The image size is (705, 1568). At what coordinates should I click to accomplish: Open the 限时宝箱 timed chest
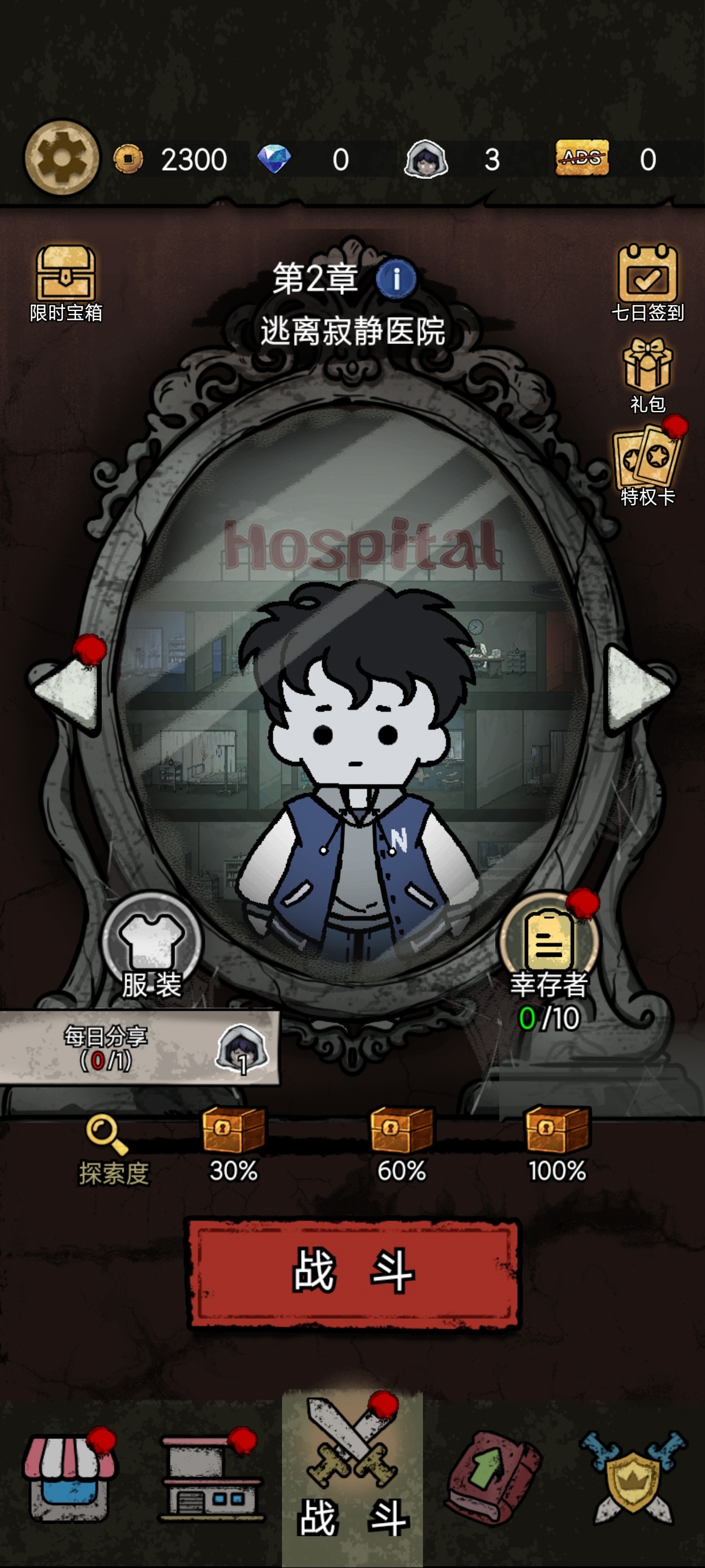[x=66, y=284]
